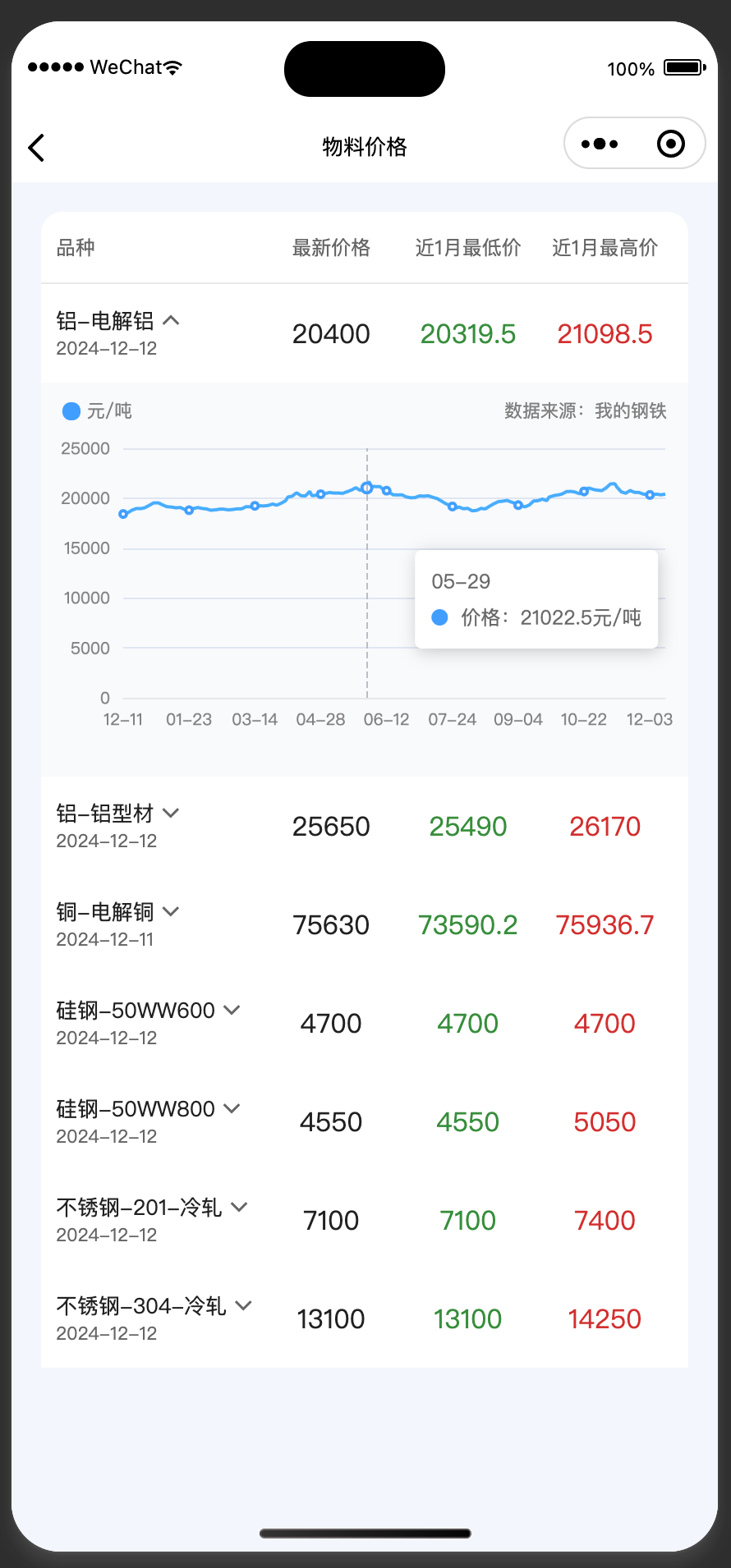Show price chart for 硅钢-50WW600
This screenshot has width=731, height=1568.
(x=232, y=1010)
